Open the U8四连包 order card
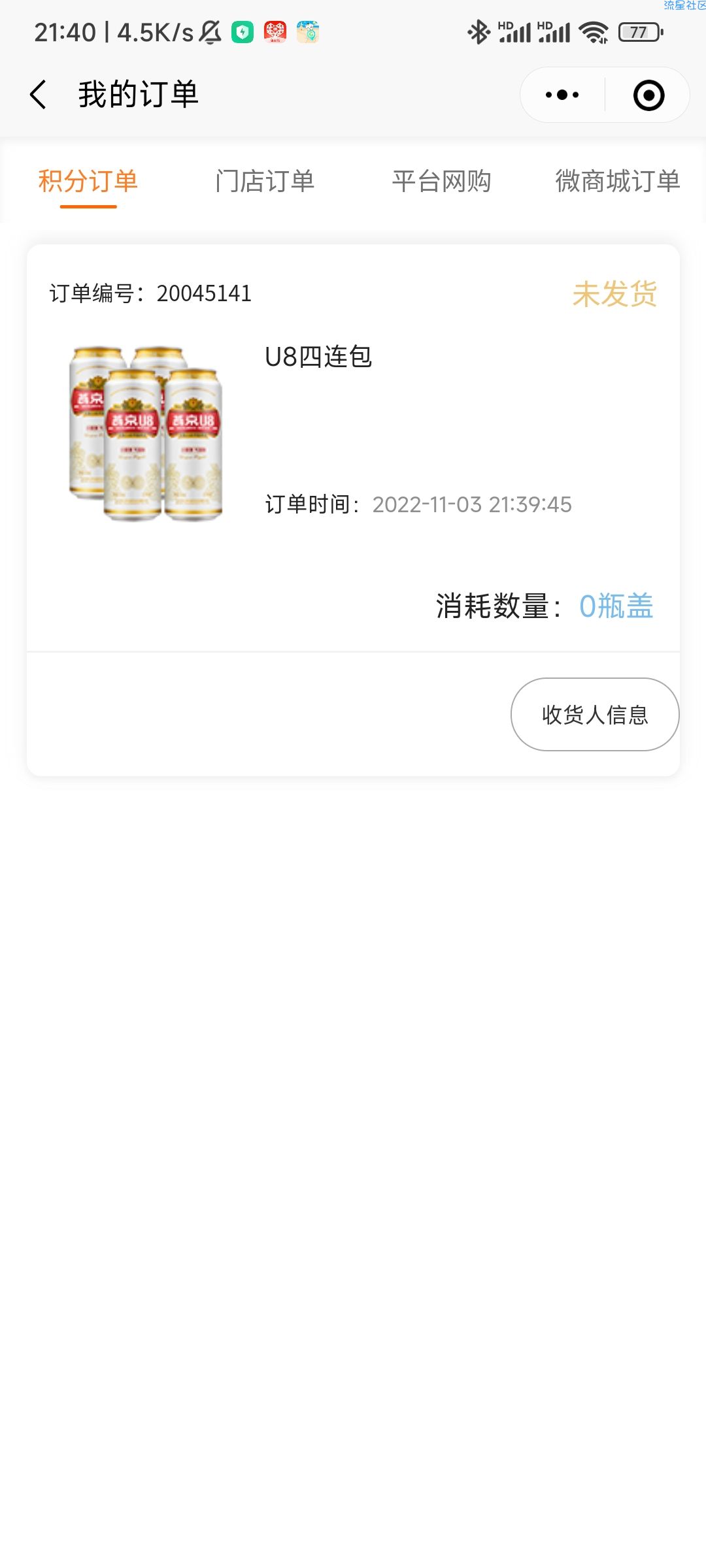Image resolution: width=706 pixels, height=1568 pixels. click(353, 448)
